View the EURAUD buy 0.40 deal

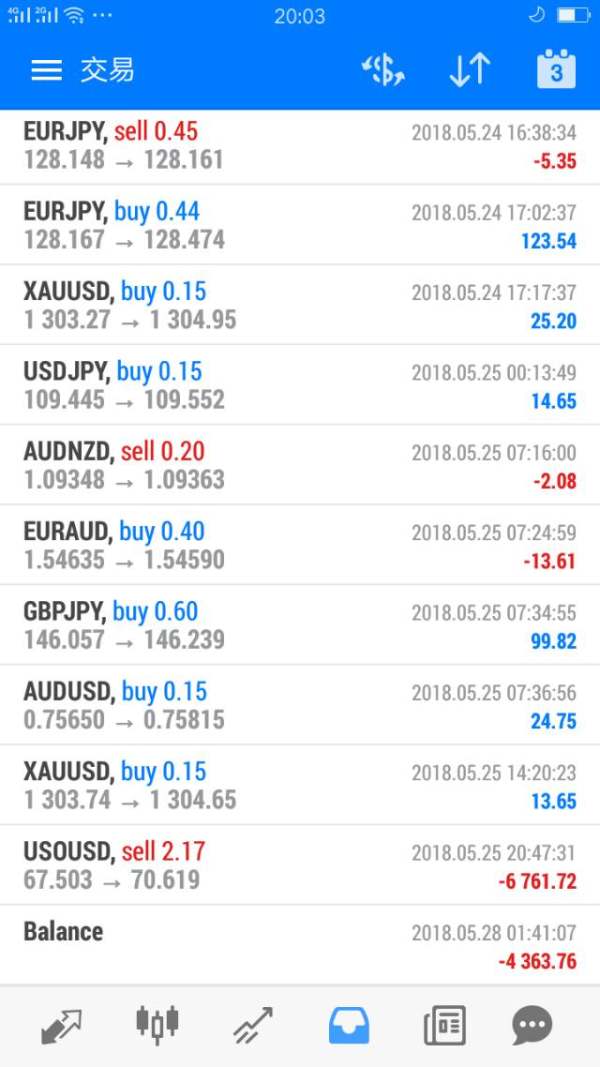point(300,546)
